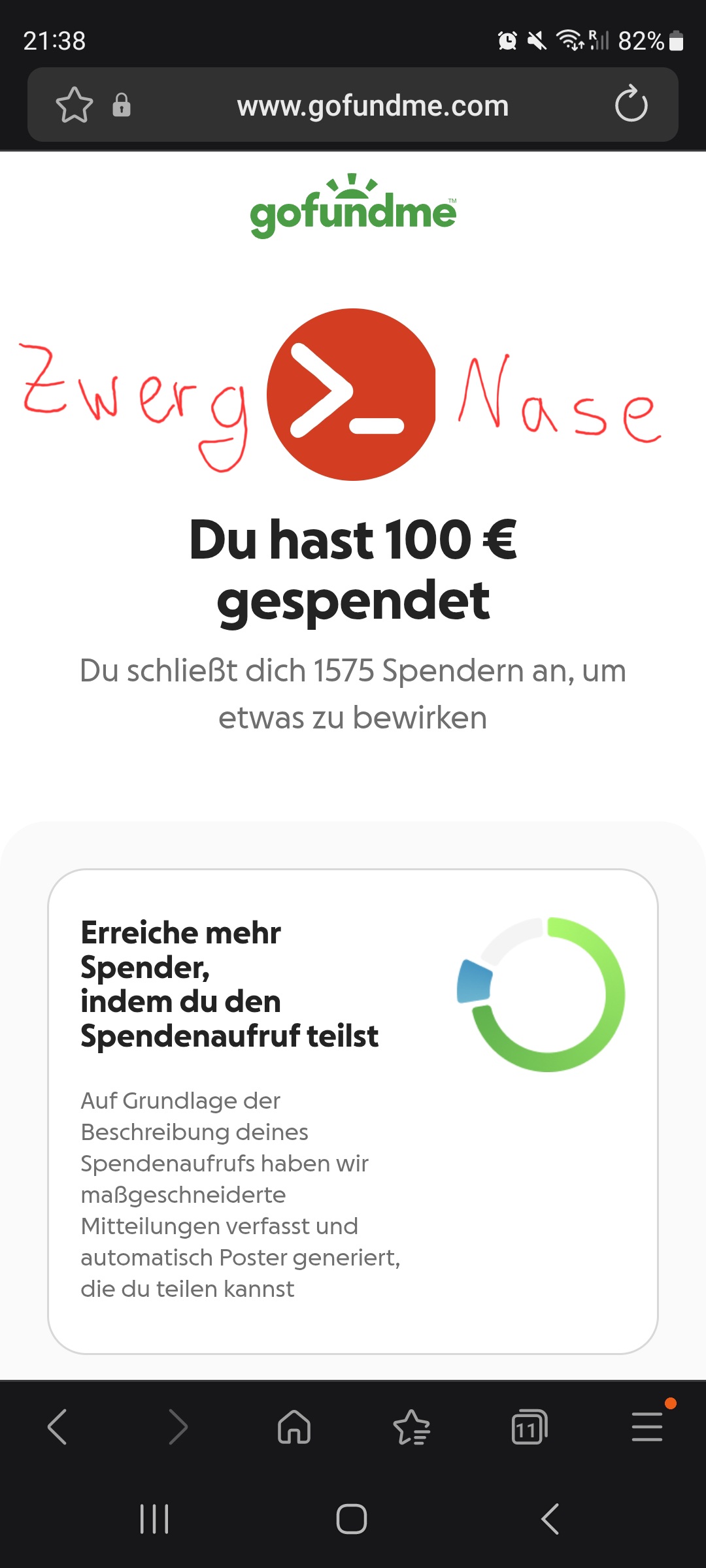Viewport: 706px width, 1568px height.
Task: Reload the GoFundMe page
Action: pos(631,105)
